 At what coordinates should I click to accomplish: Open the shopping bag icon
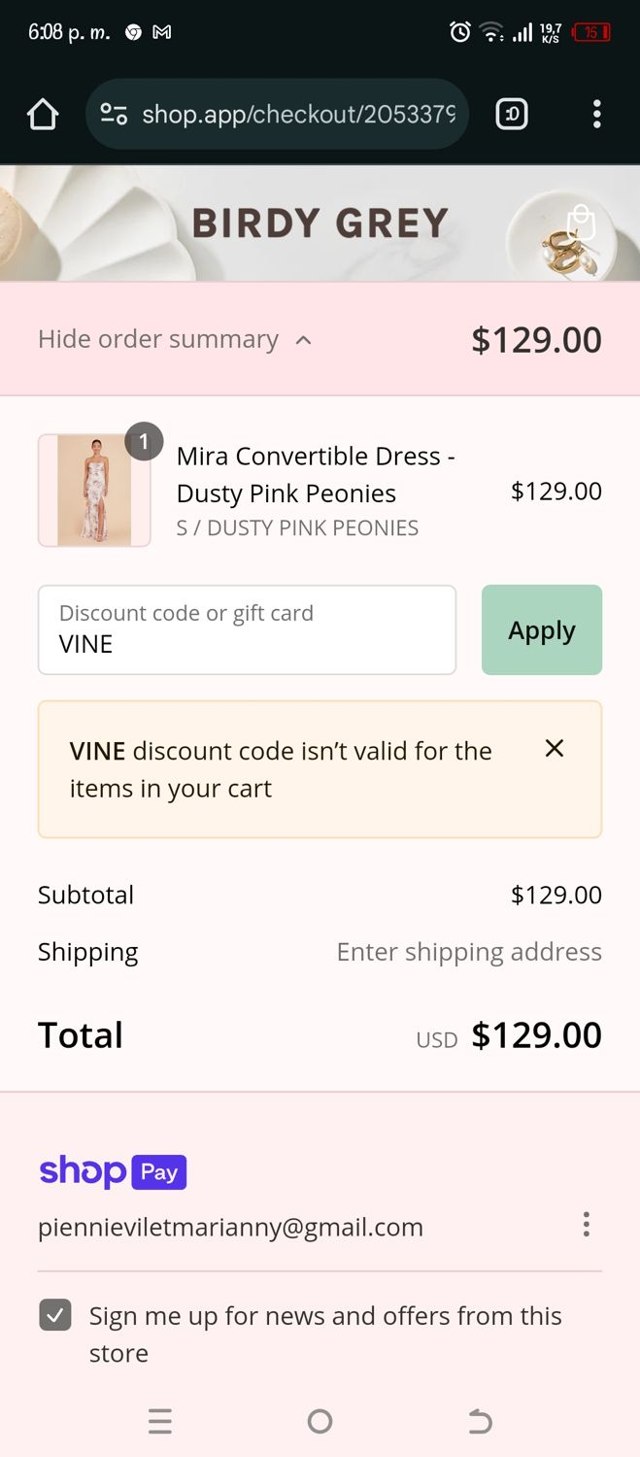[x=580, y=223]
